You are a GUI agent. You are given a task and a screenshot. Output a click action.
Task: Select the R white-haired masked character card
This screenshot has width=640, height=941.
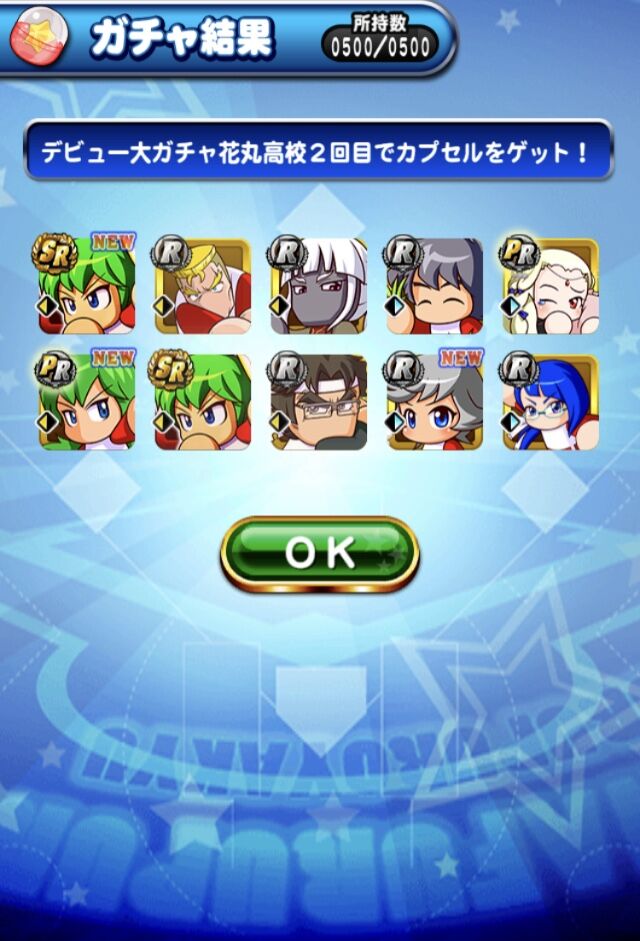click(319, 286)
